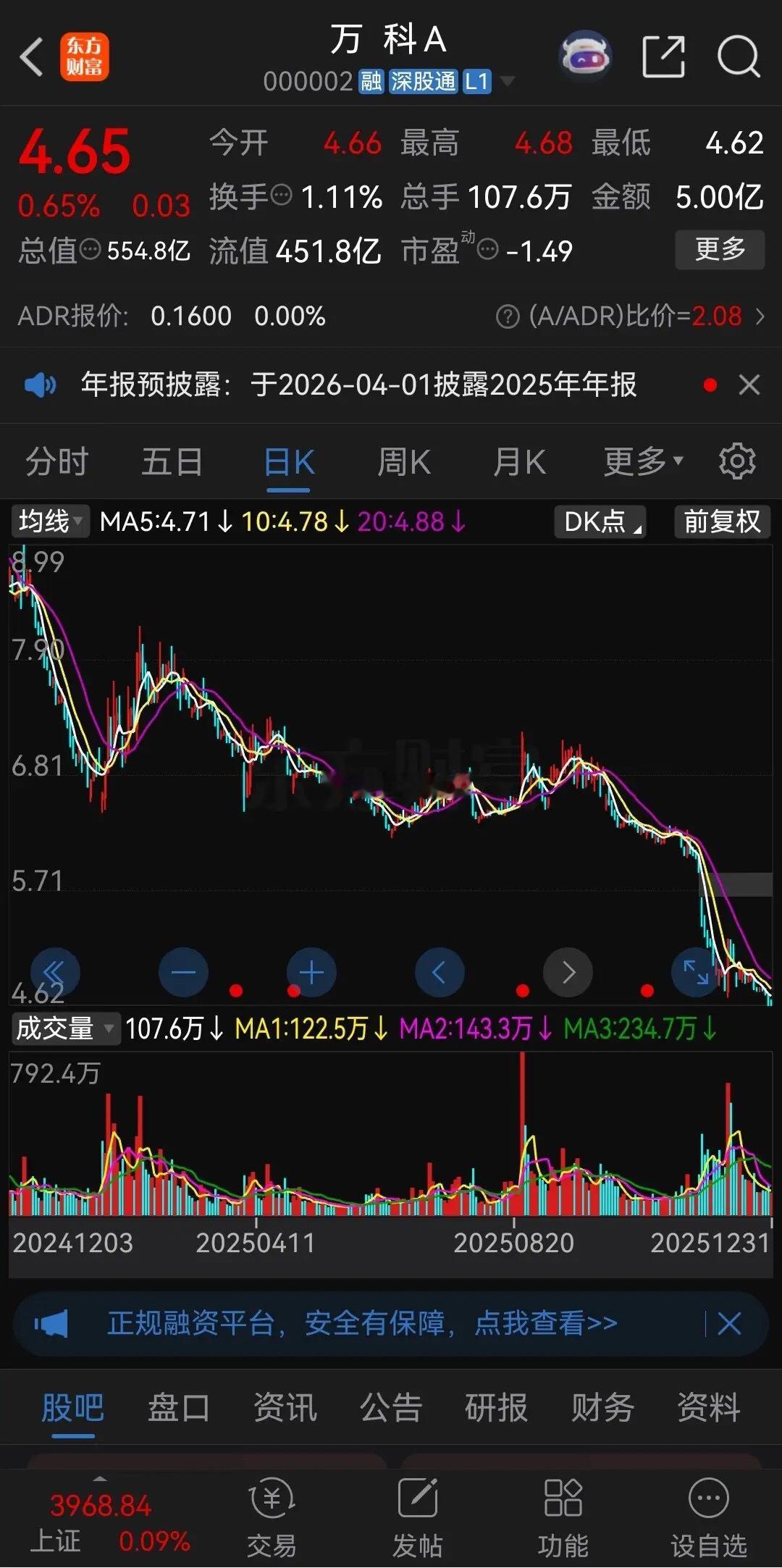The height and width of the screenshot is (1568, 782).
Task: Open chart settings via gear icon
Action: coord(738,461)
